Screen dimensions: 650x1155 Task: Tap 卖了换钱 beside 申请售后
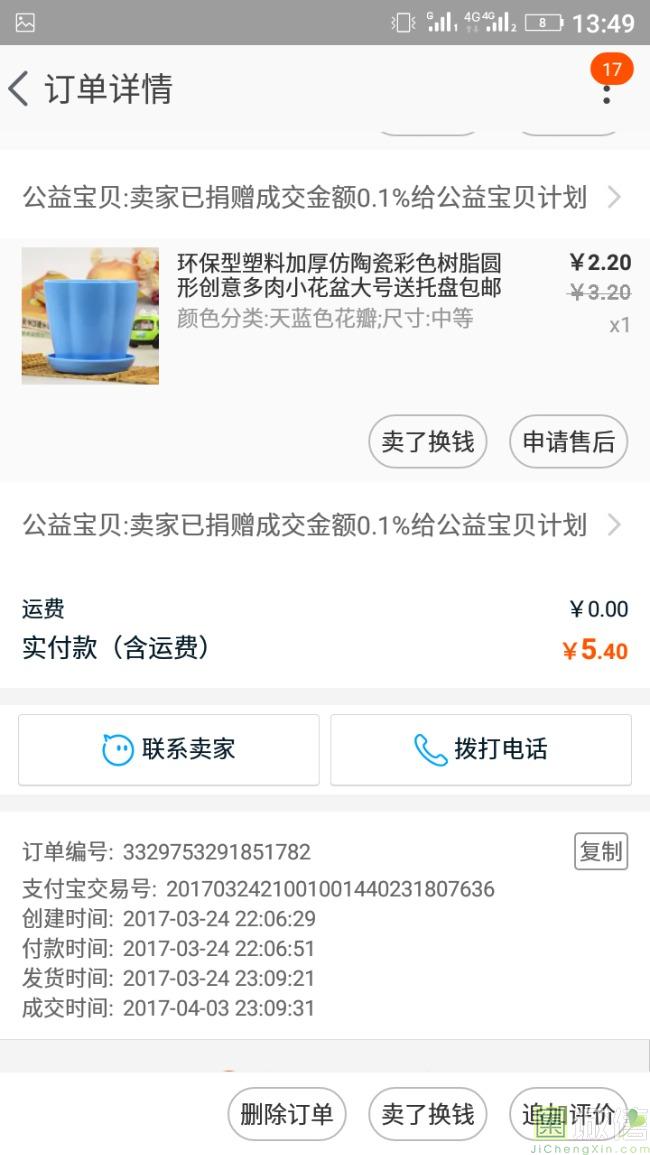click(x=427, y=442)
